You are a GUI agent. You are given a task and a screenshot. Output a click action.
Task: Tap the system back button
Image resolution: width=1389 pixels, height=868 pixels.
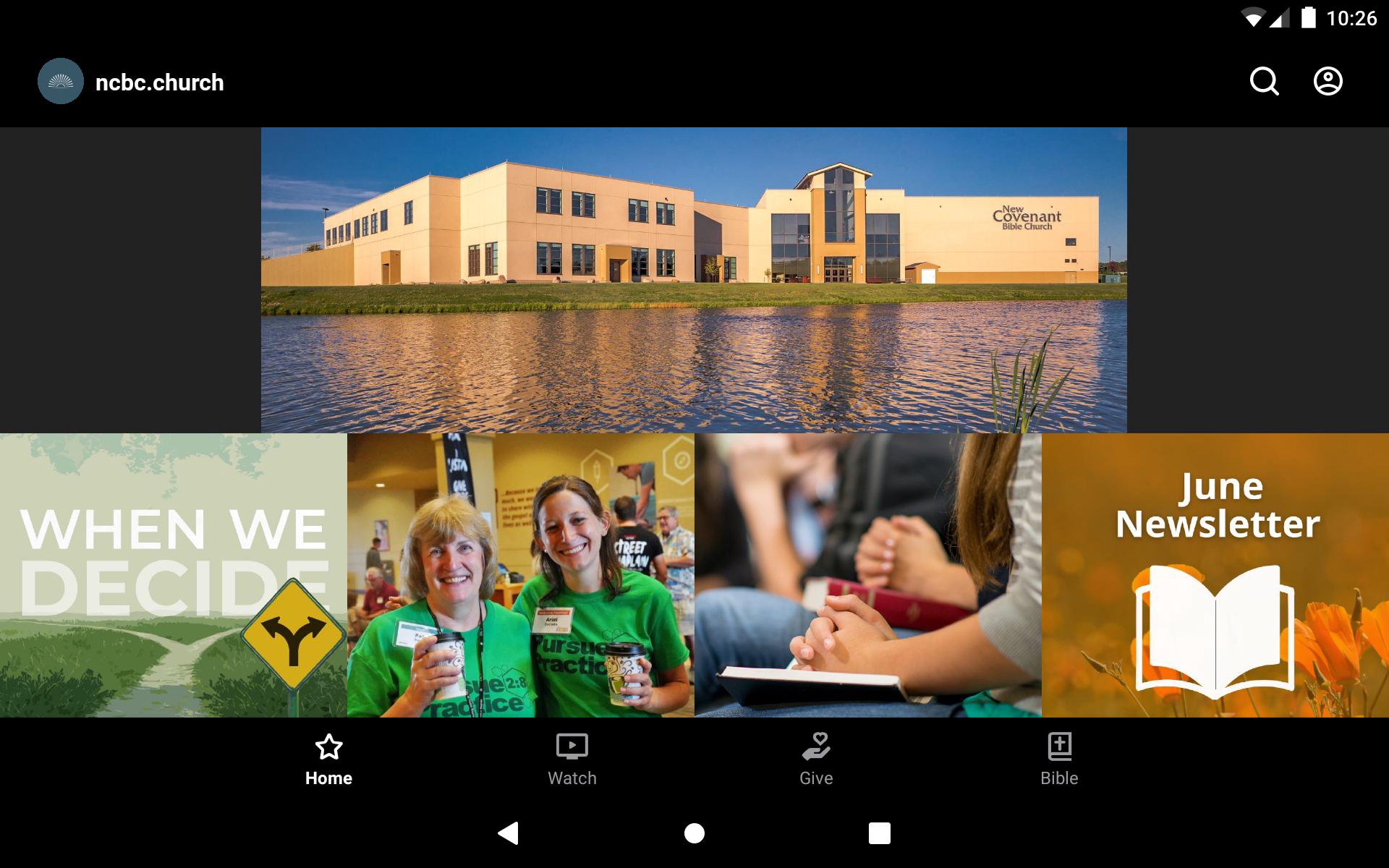point(509,833)
